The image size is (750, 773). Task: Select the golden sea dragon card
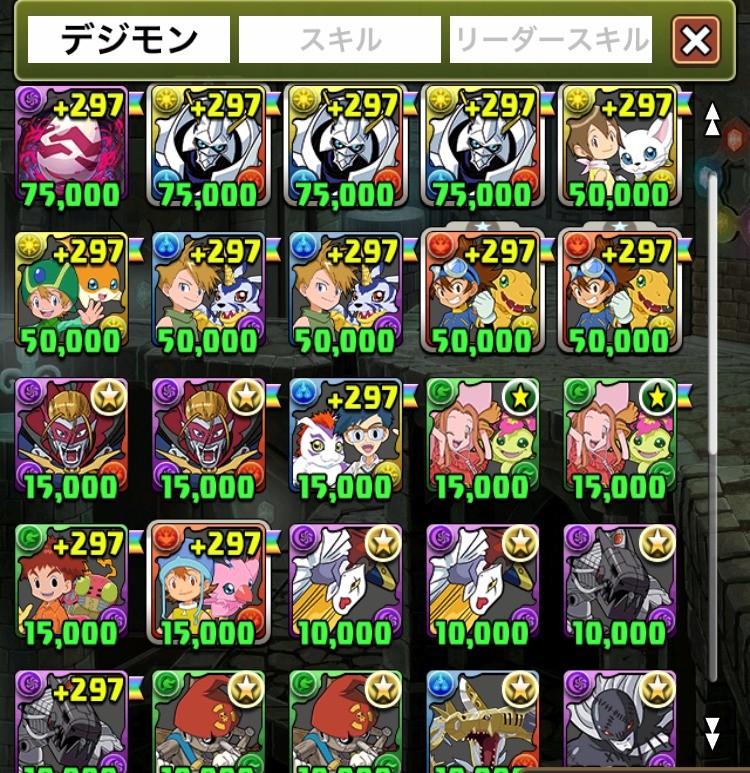coord(482,720)
